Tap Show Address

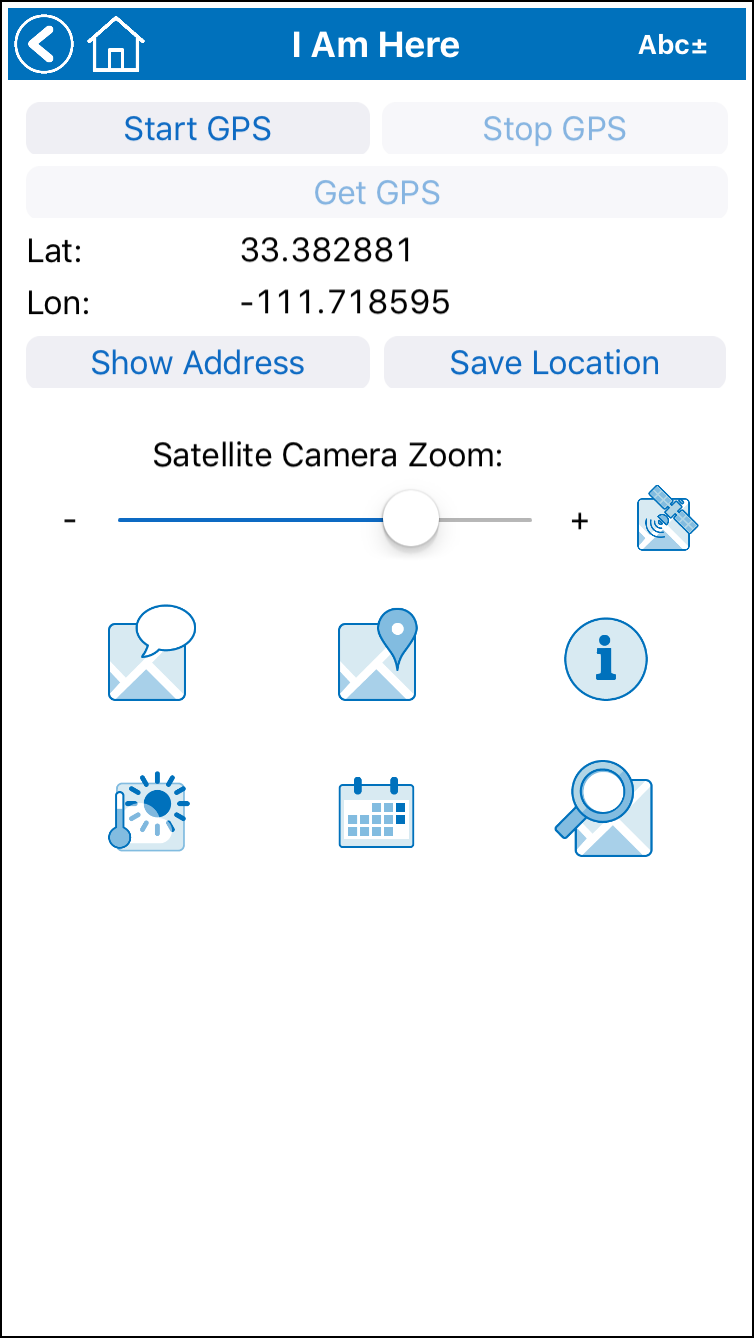click(x=197, y=362)
